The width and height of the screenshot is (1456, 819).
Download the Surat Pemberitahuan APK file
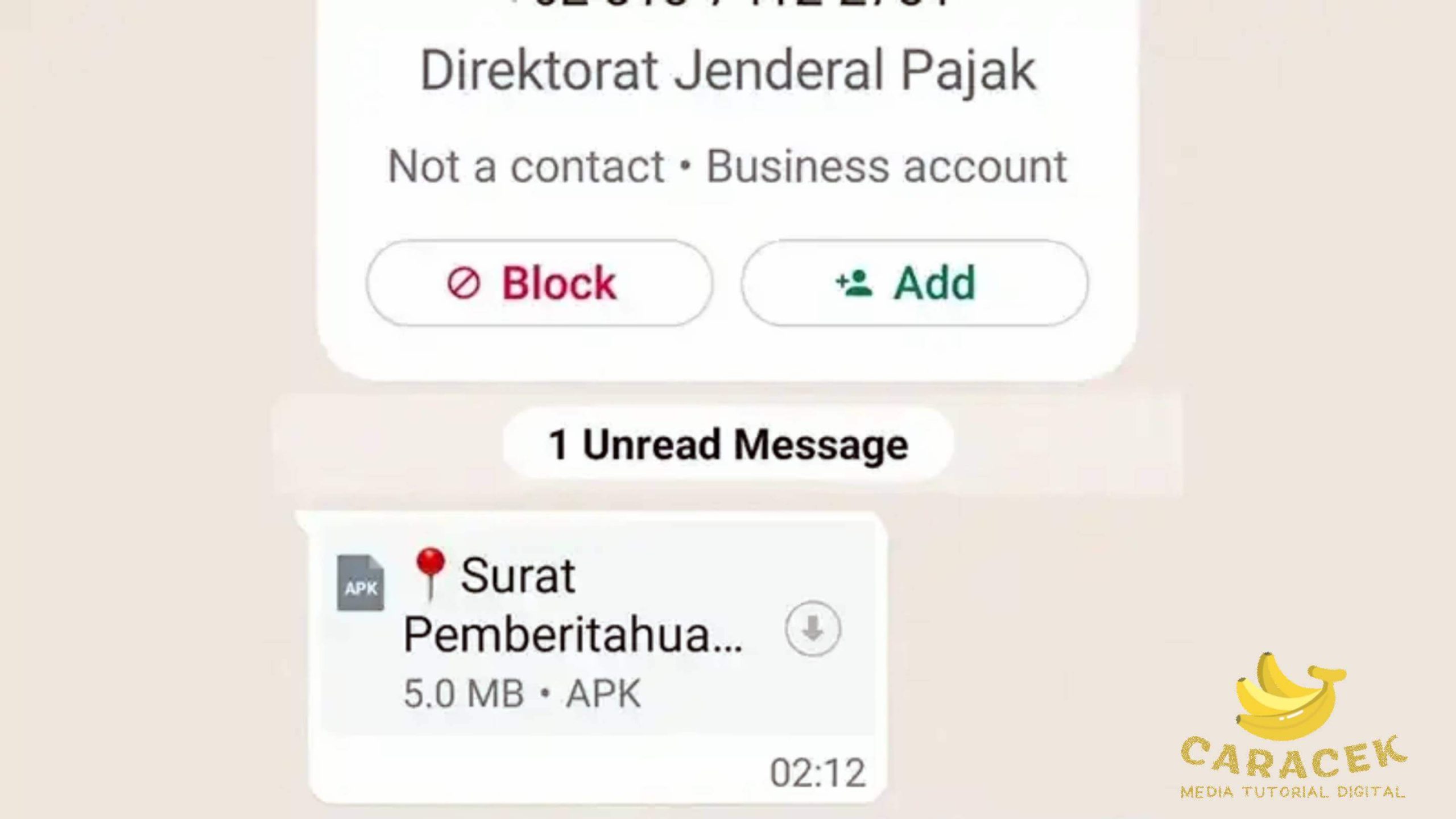pyautogui.click(x=812, y=628)
